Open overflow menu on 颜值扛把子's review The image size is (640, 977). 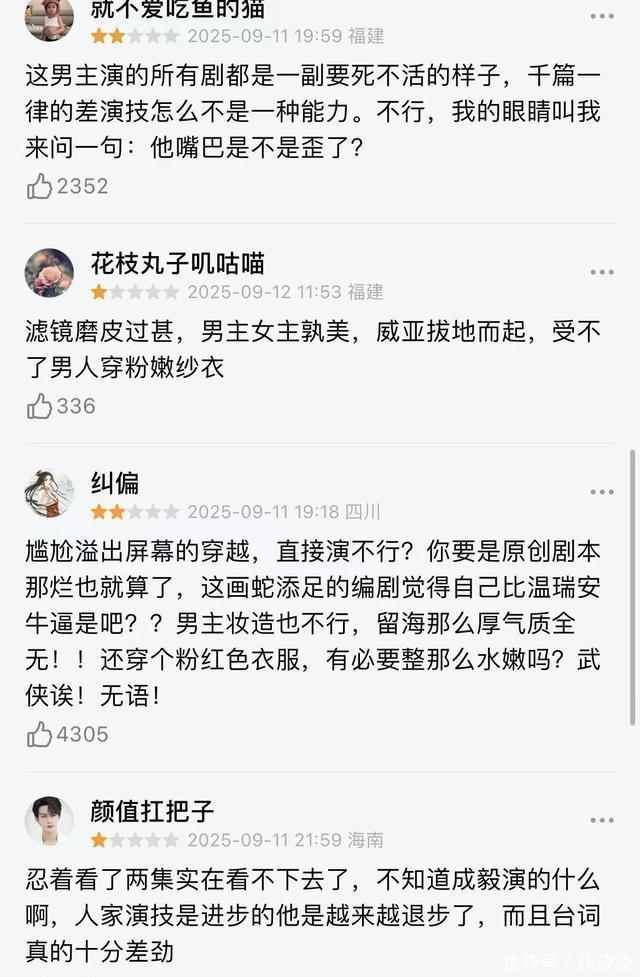pos(602,821)
